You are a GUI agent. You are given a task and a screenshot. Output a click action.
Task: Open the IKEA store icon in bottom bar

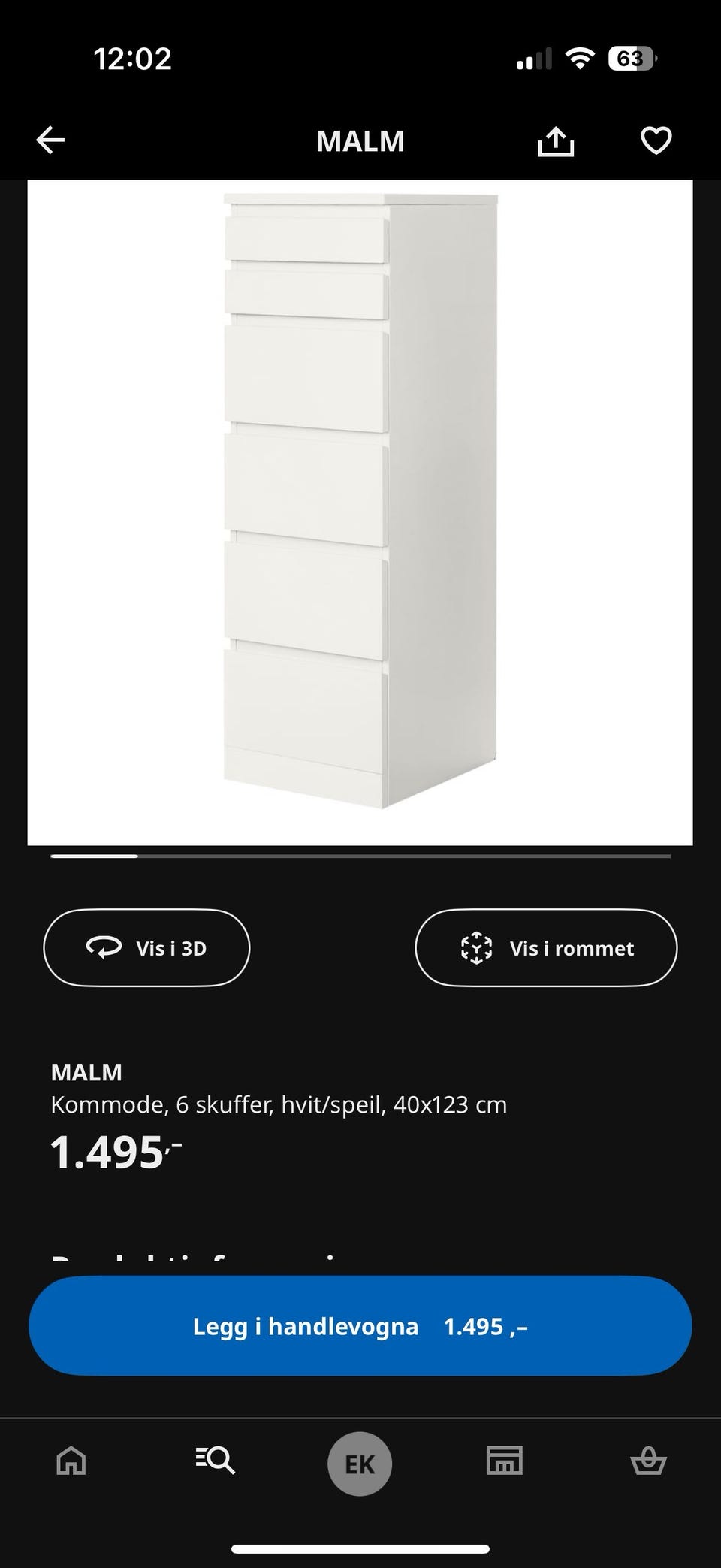(504, 1461)
